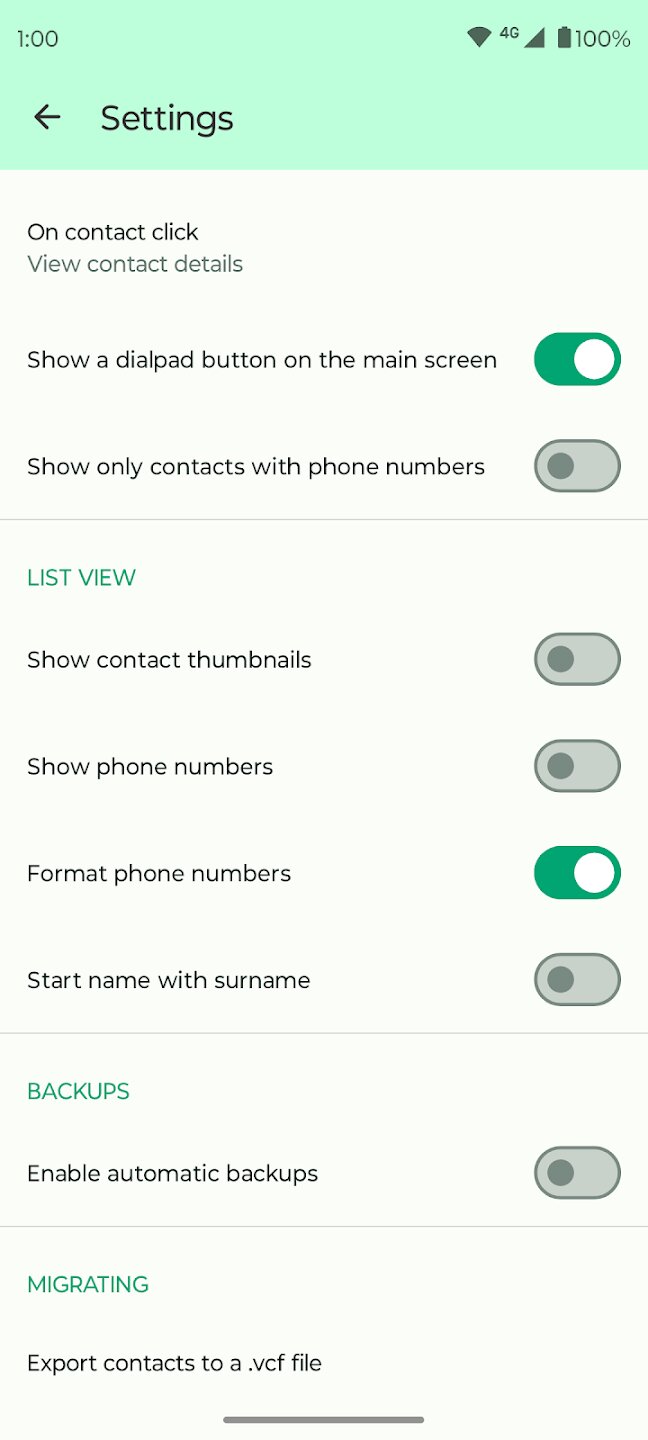Enable the Show phone numbers switch
The height and width of the screenshot is (1440, 648).
pyautogui.click(x=577, y=766)
